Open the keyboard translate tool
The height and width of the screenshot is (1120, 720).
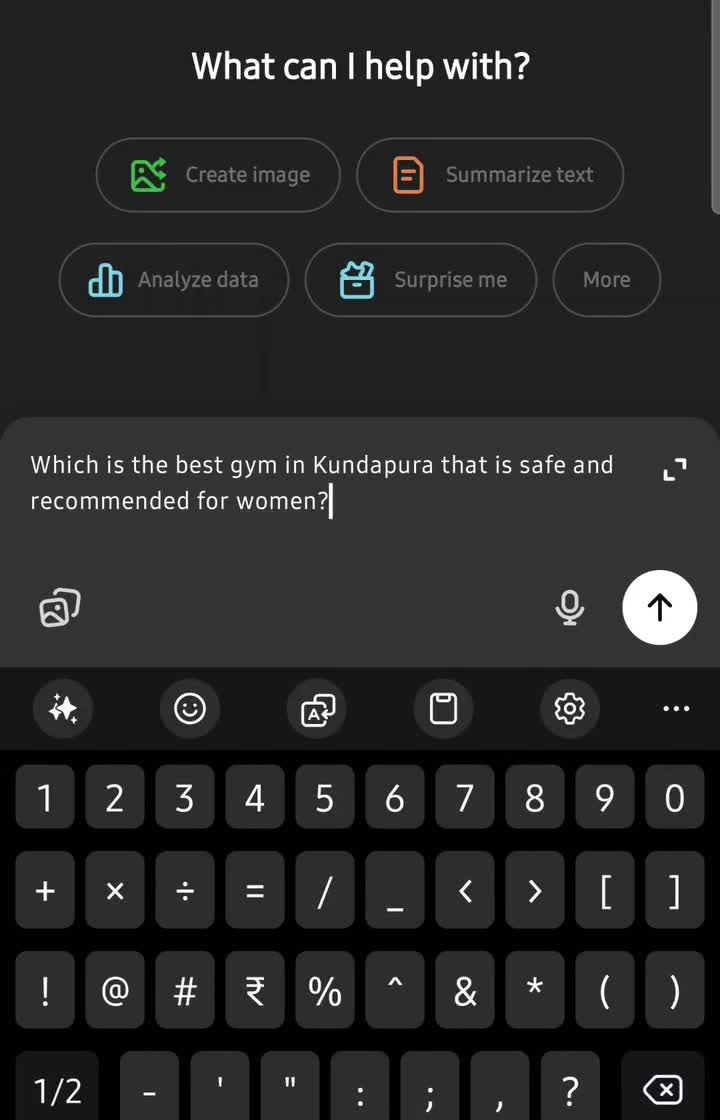pyautogui.click(x=317, y=709)
